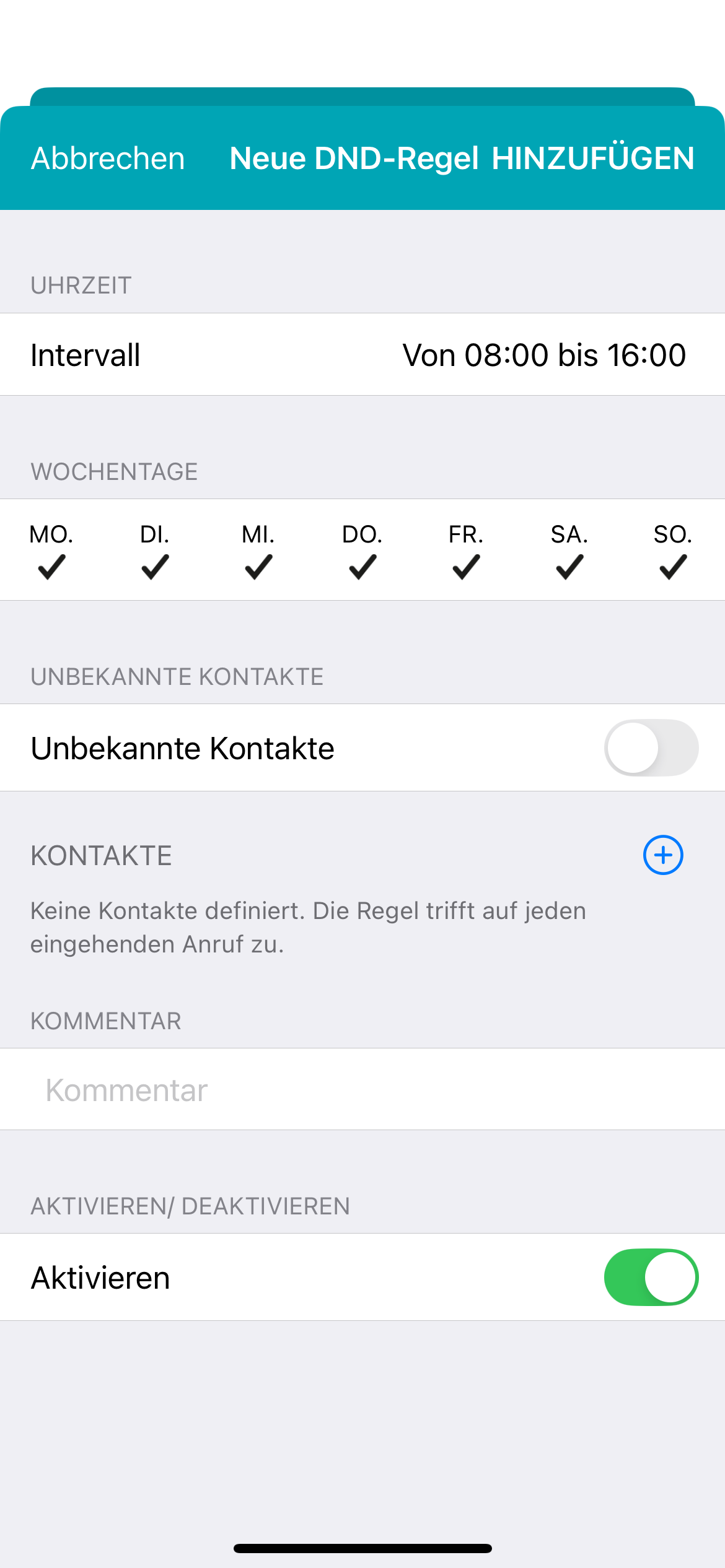This screenshot has height=1568, width=725.
Task: Uncheck Tuesday (DI.)
Action: (x=155, y=551)
